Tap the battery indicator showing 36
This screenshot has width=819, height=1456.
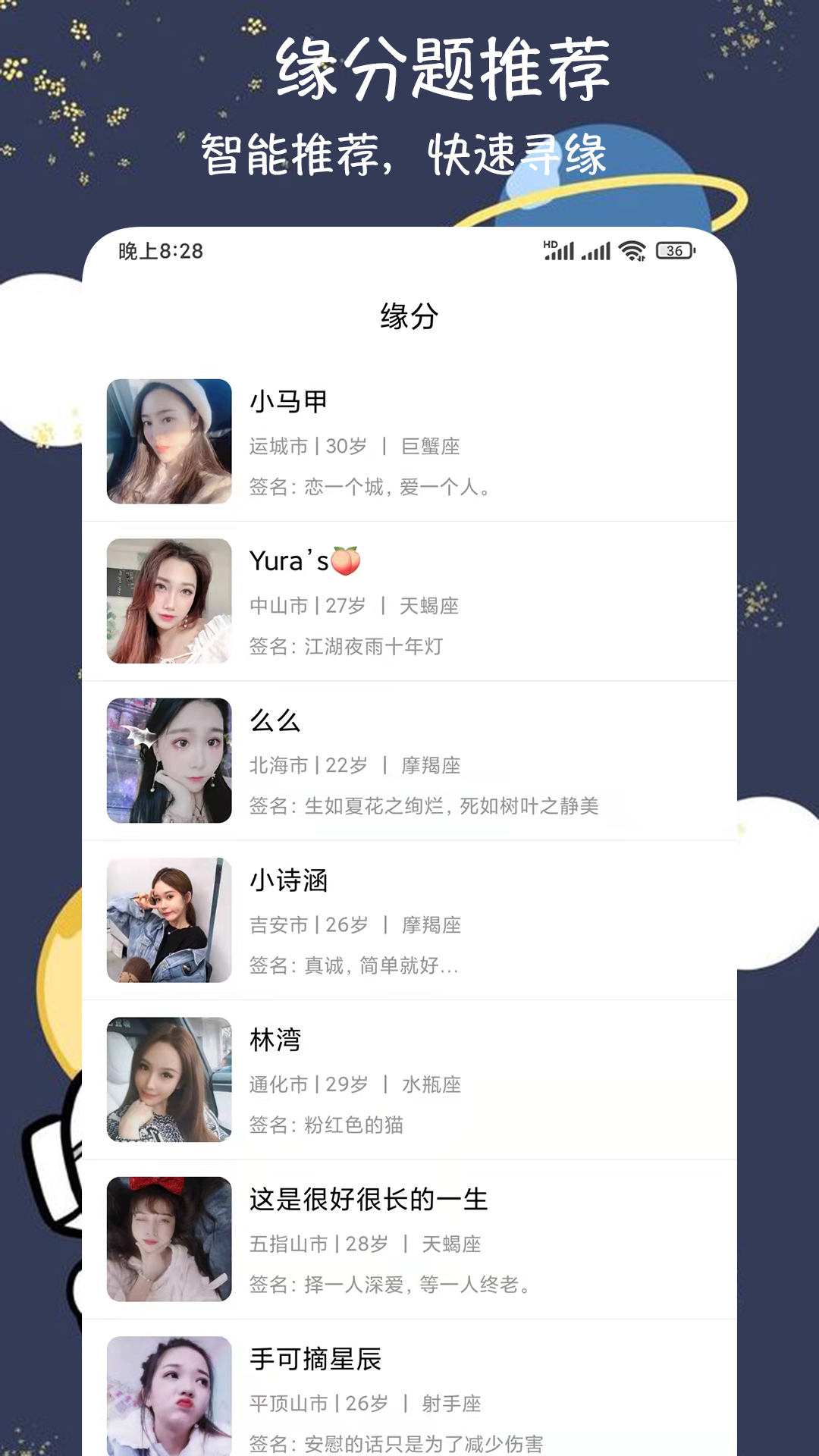[673, 250]
